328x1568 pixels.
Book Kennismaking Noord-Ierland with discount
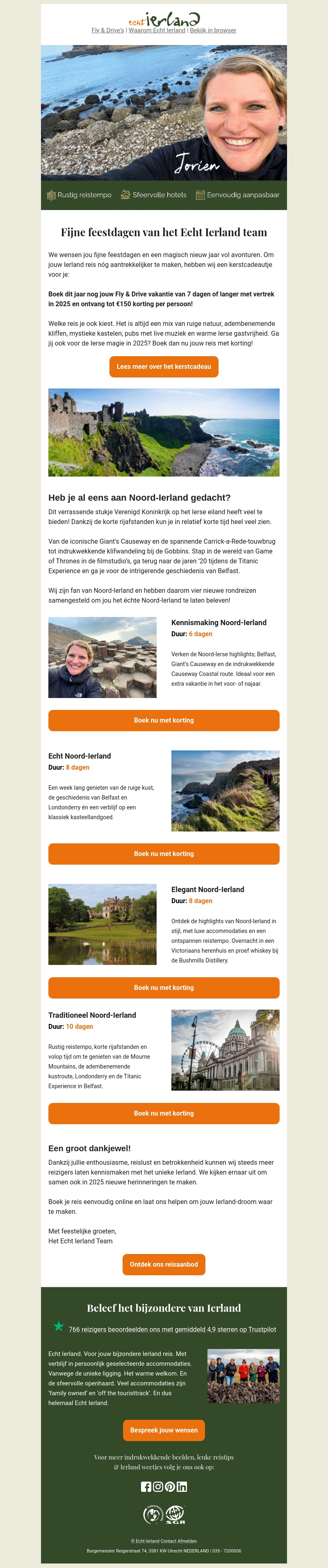coord(164,720)
